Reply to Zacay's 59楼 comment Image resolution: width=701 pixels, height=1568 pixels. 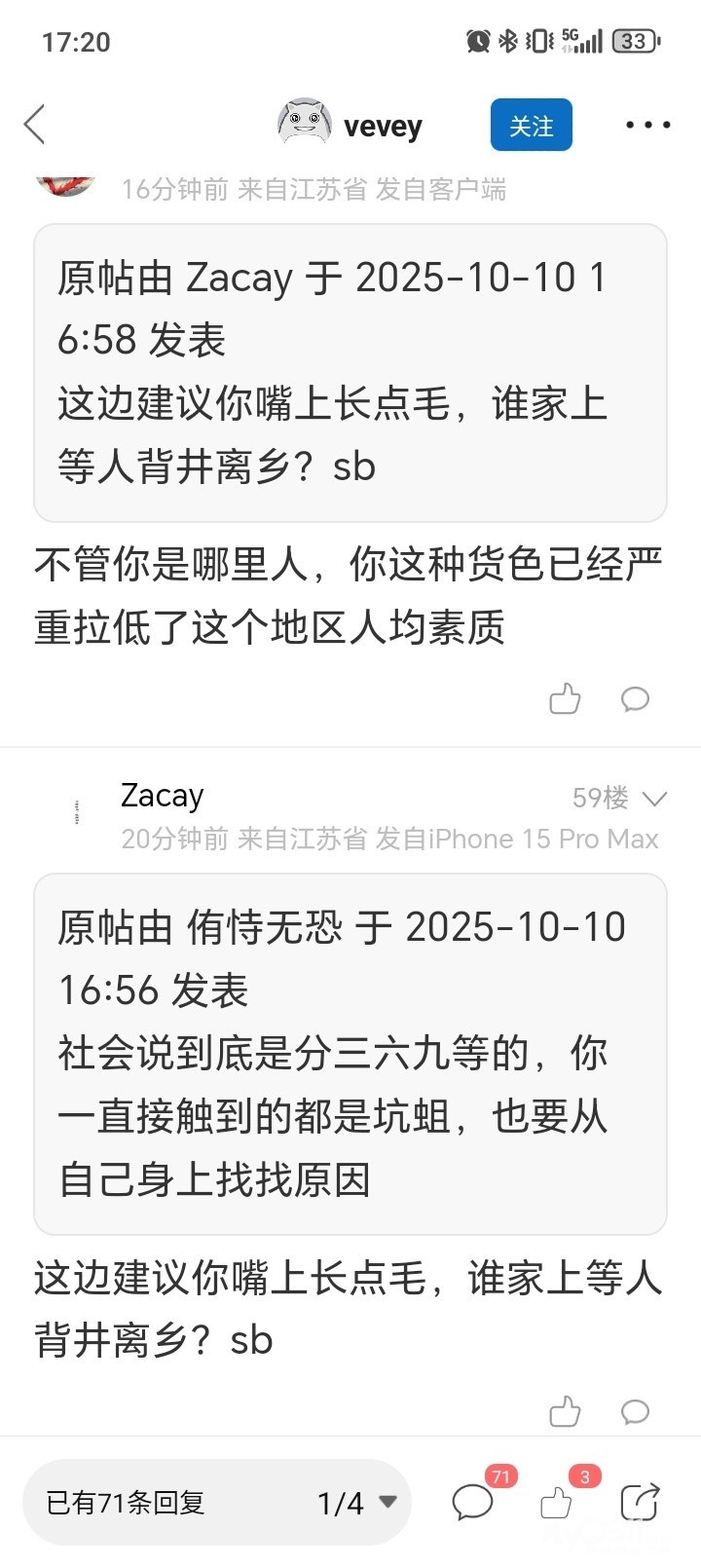click(635, 1411)
